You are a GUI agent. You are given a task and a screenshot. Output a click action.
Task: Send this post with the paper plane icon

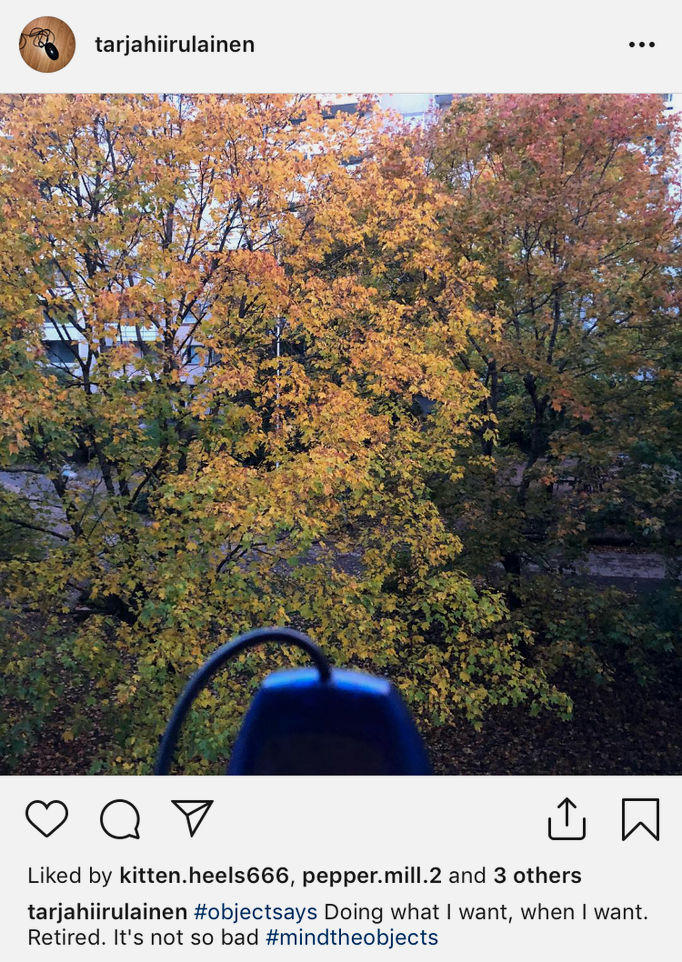click(x=192, y=818)
